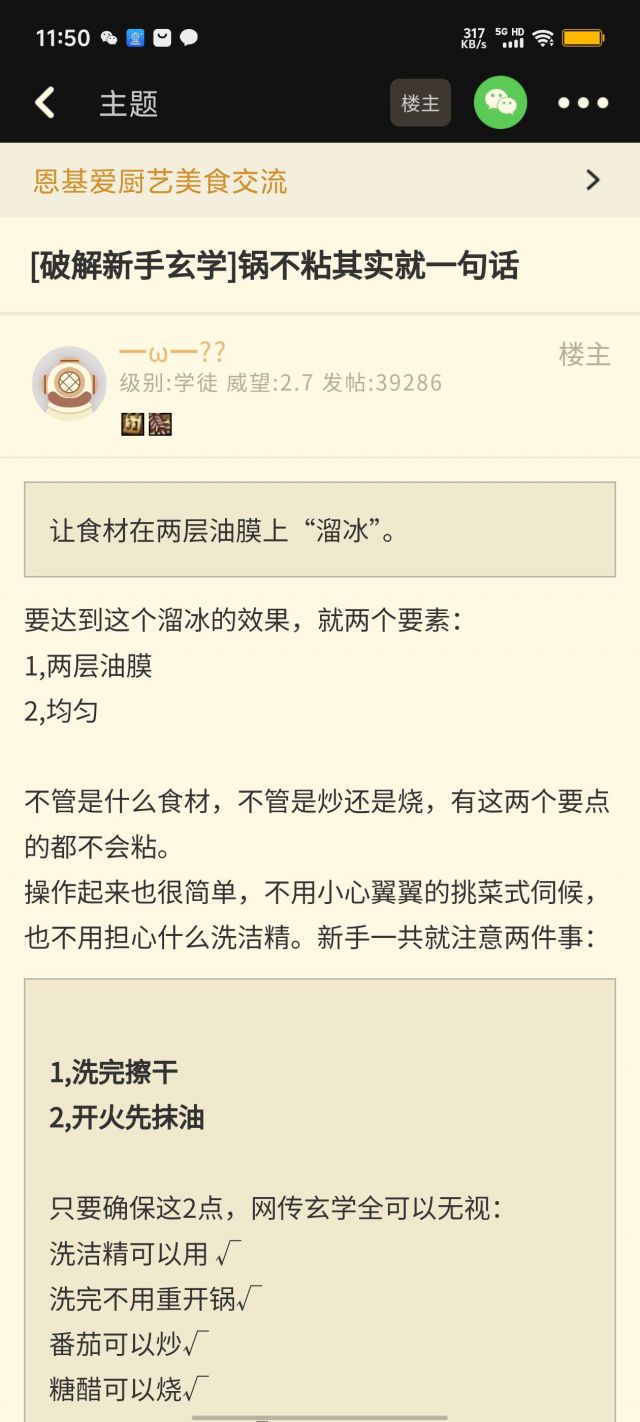Open the 恩基爱厨艺美食交流 forum board
This screenshot has height=1422, width=640.
click(x=320, y=181)
